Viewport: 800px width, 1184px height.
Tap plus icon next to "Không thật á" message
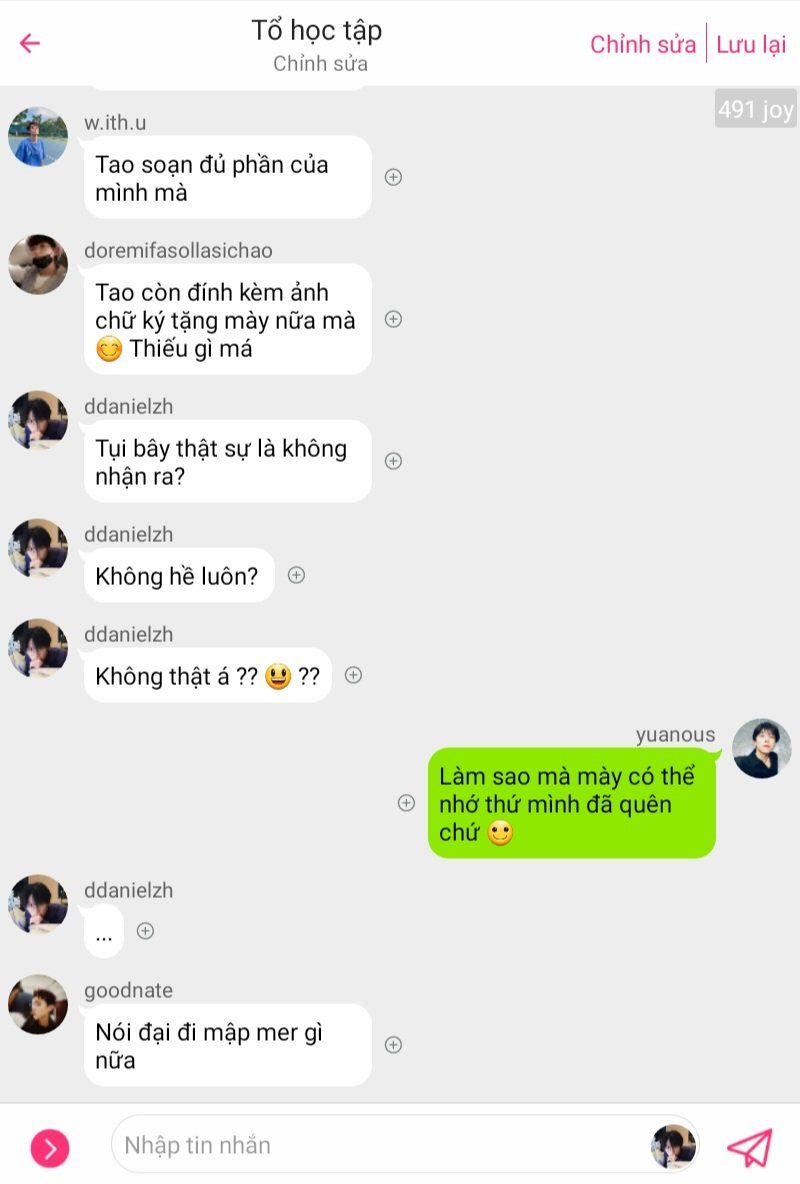[353, 675]
